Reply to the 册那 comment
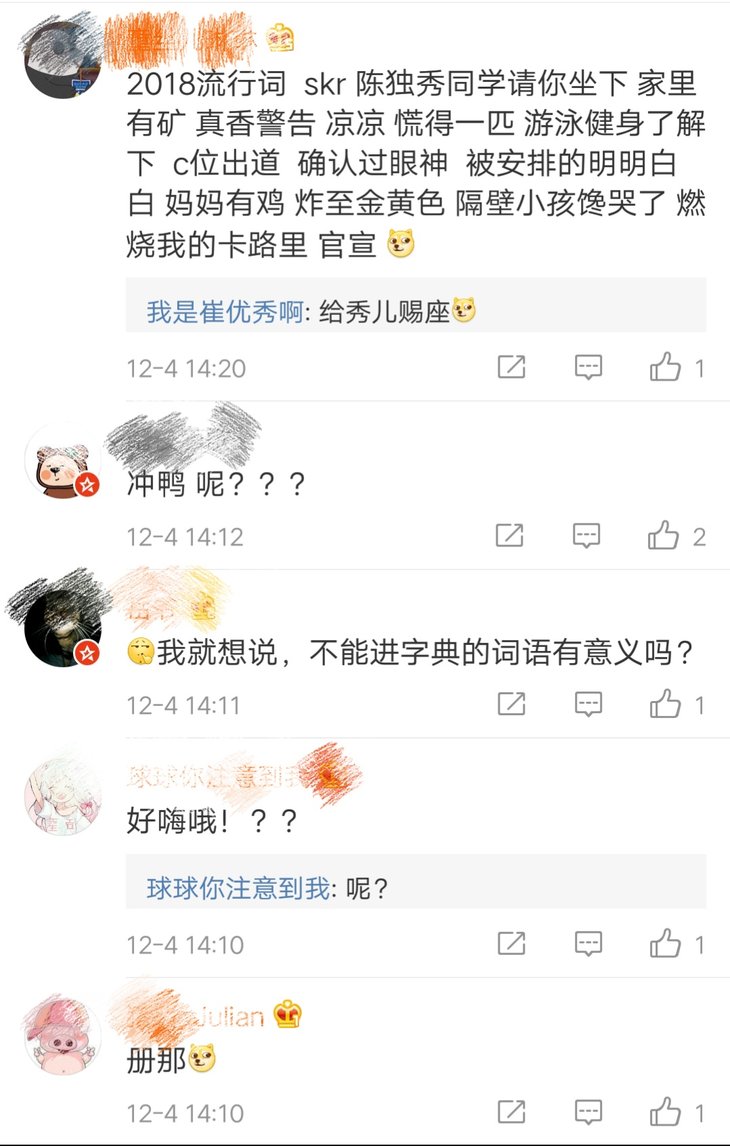This screenshot has width=730, height=1146. 588,1112
